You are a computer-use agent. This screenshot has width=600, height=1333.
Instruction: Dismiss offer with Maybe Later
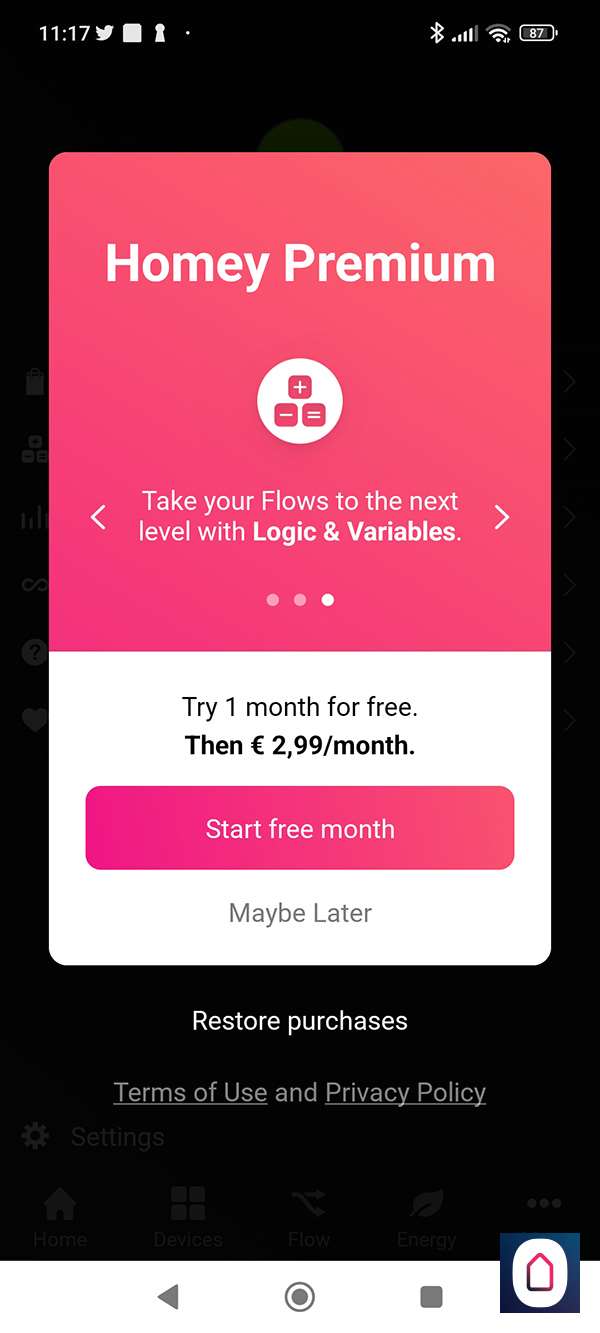click(300, 913)
